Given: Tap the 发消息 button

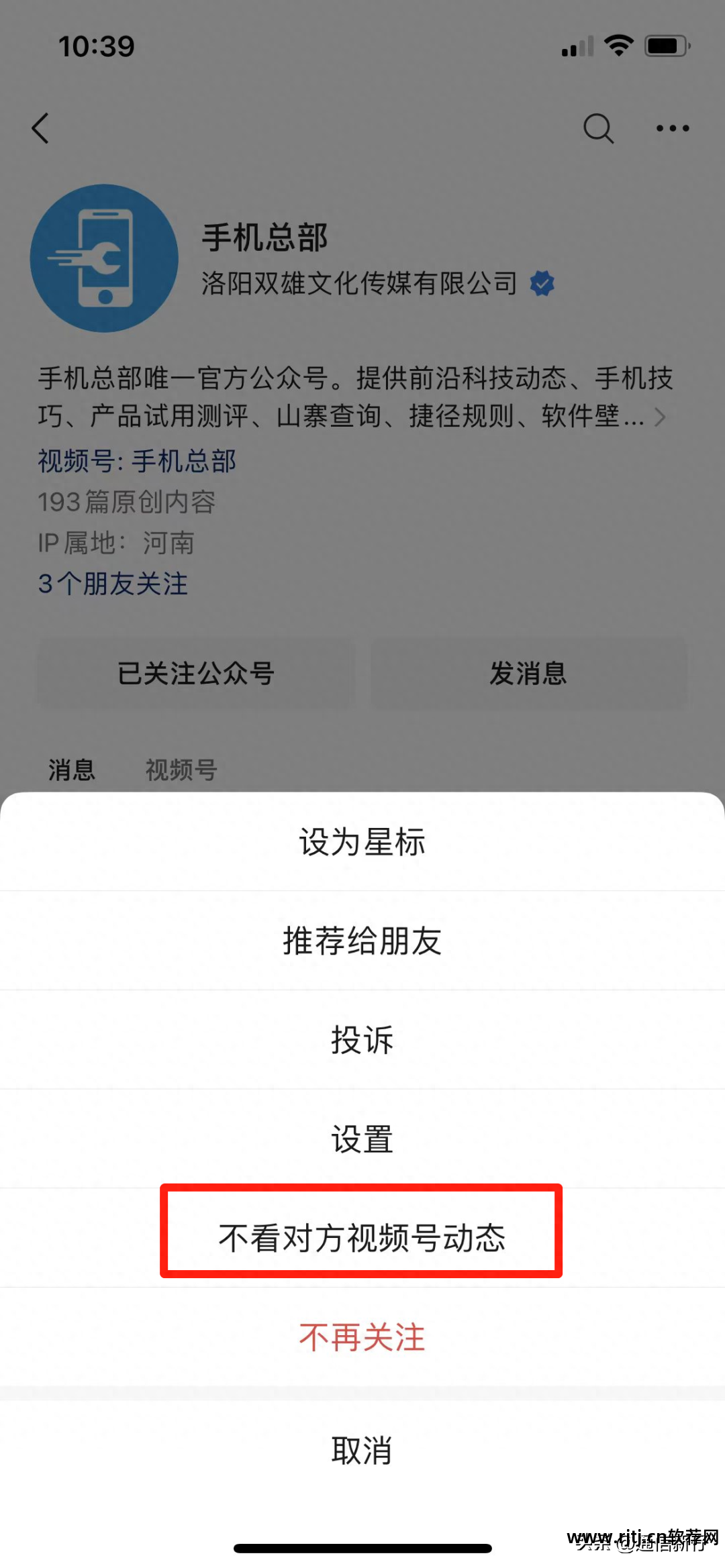Looking at the screenshot, I should (528, 672).
